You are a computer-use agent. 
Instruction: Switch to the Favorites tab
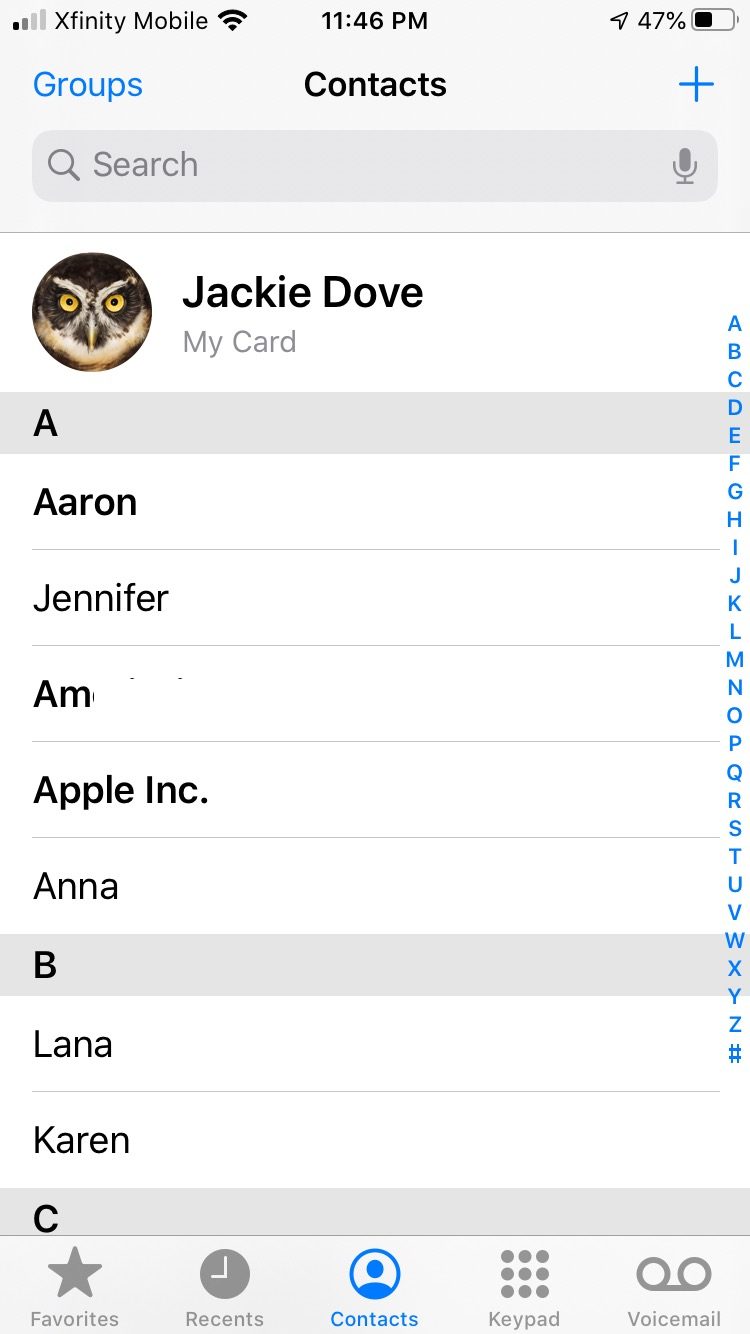coord(75,1286)
